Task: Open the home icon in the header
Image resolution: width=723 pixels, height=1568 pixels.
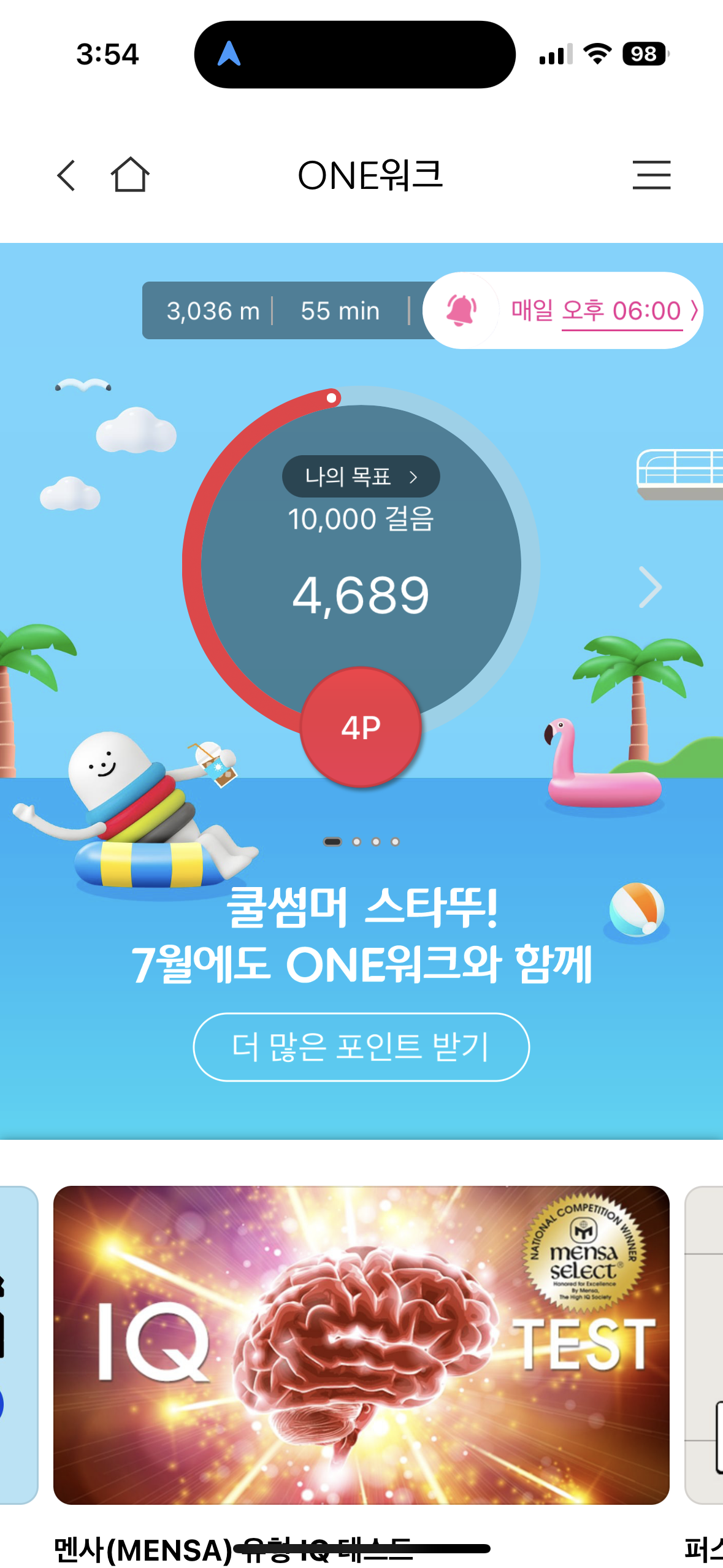Action: tap(130, 175)
